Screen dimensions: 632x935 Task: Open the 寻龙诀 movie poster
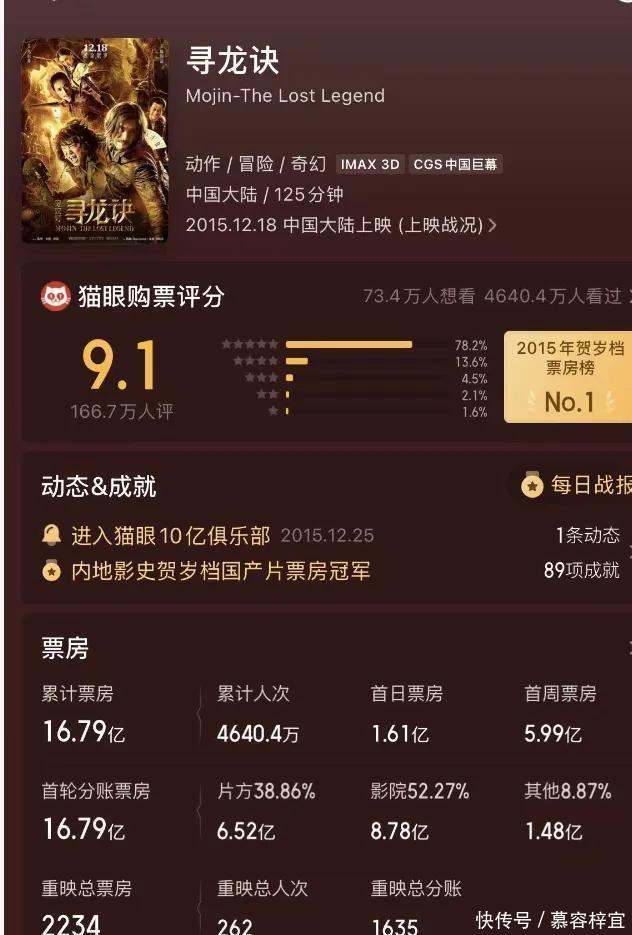pos(95,140)
